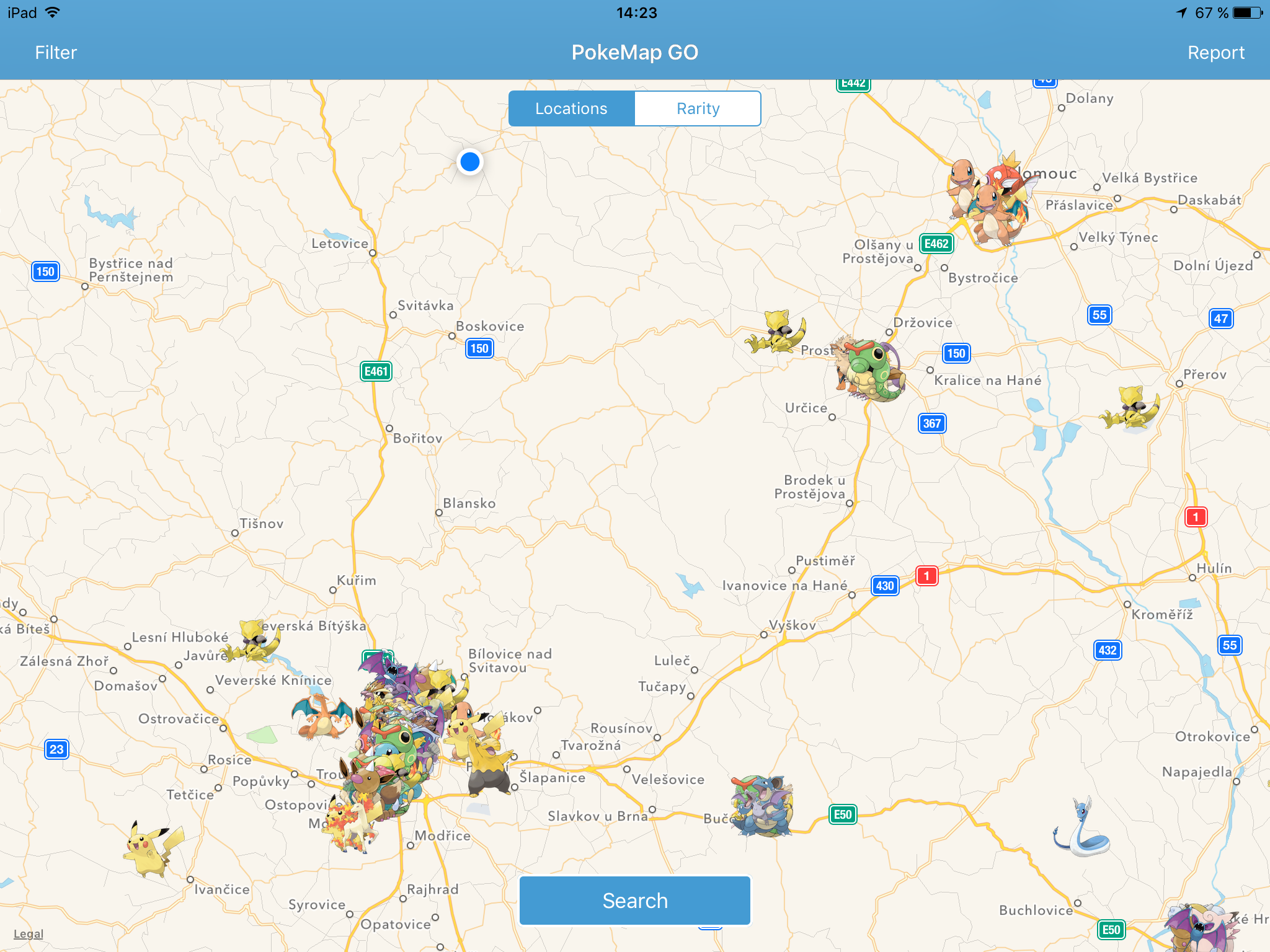Tap the Charizard marker near Ostrovačice
Screen dimensions: 1270x952
point(321,717)
